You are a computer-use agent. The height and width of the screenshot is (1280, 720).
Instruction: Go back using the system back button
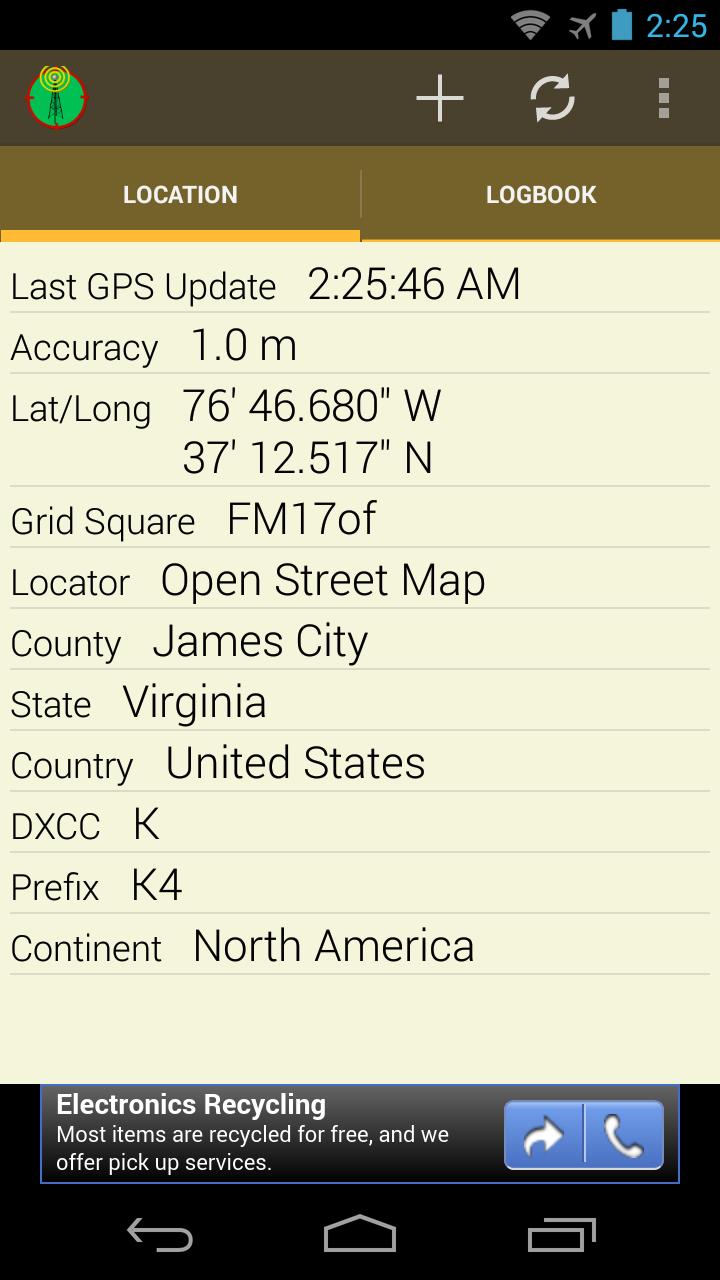(x=160, y=1235)
